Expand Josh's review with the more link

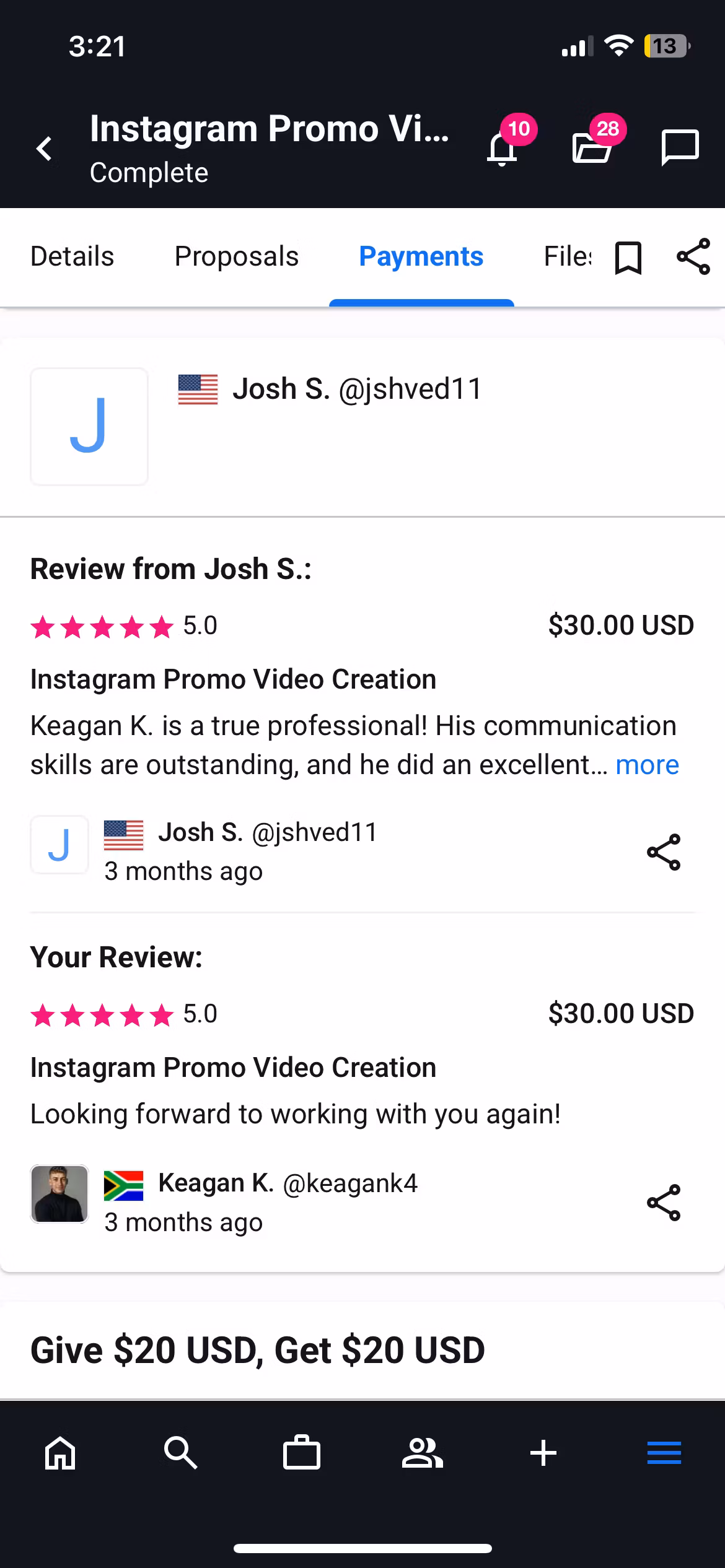coord(647,765)
